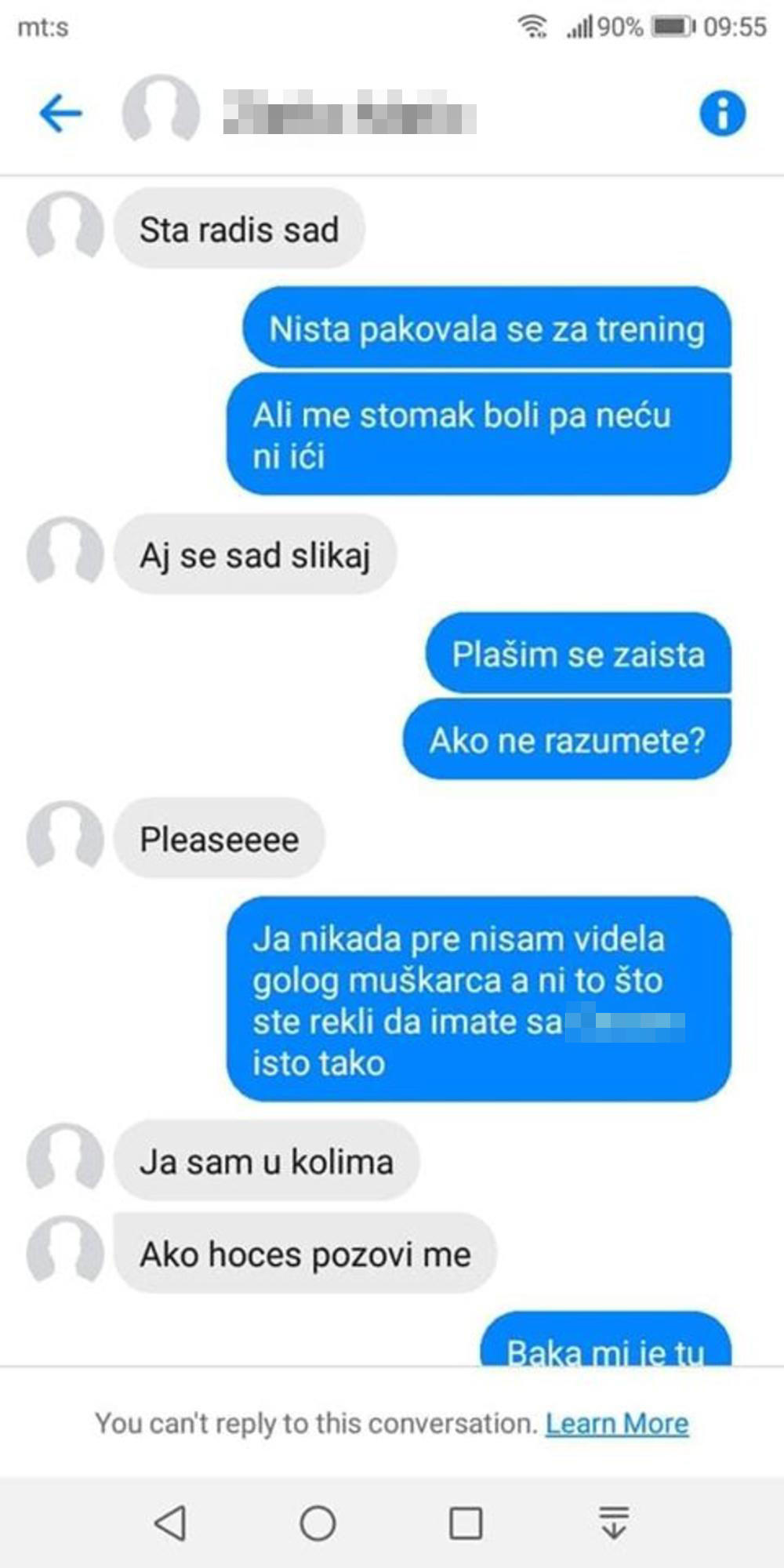Open the Learn More link

pyautogui.click(x=617, y=1423)
